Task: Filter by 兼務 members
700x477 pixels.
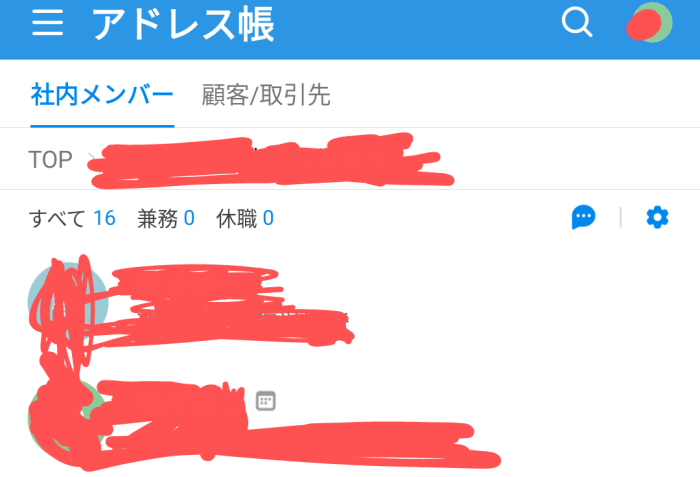Action: pyautogui.click(x=166, y=218)
